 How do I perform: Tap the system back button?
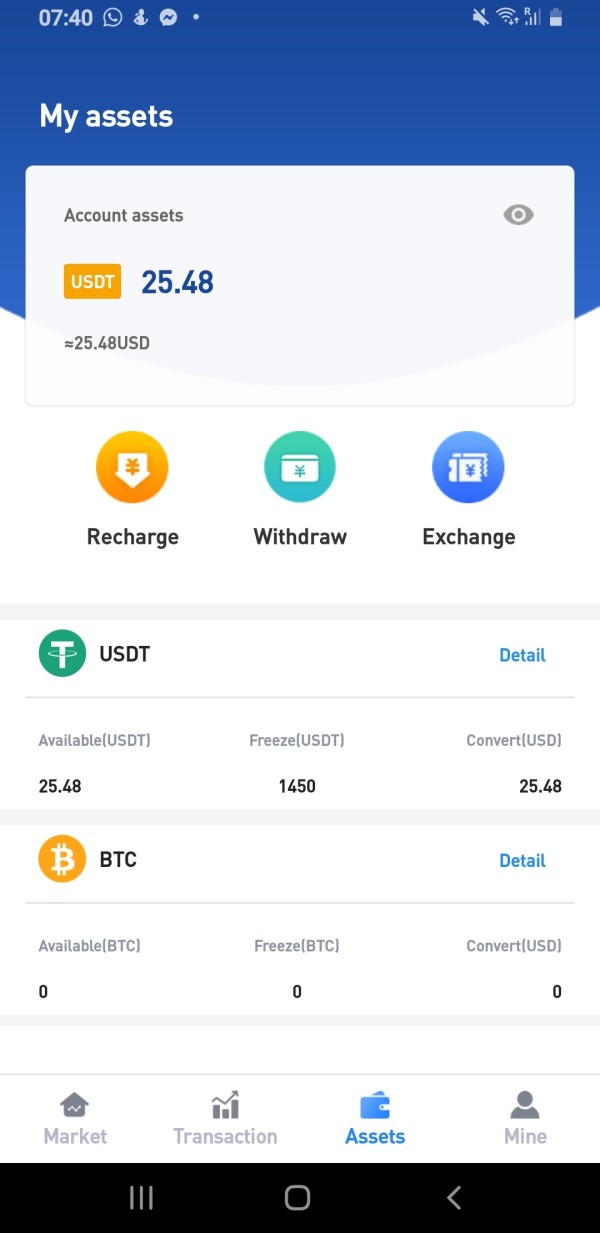(x=454, y=1197)
